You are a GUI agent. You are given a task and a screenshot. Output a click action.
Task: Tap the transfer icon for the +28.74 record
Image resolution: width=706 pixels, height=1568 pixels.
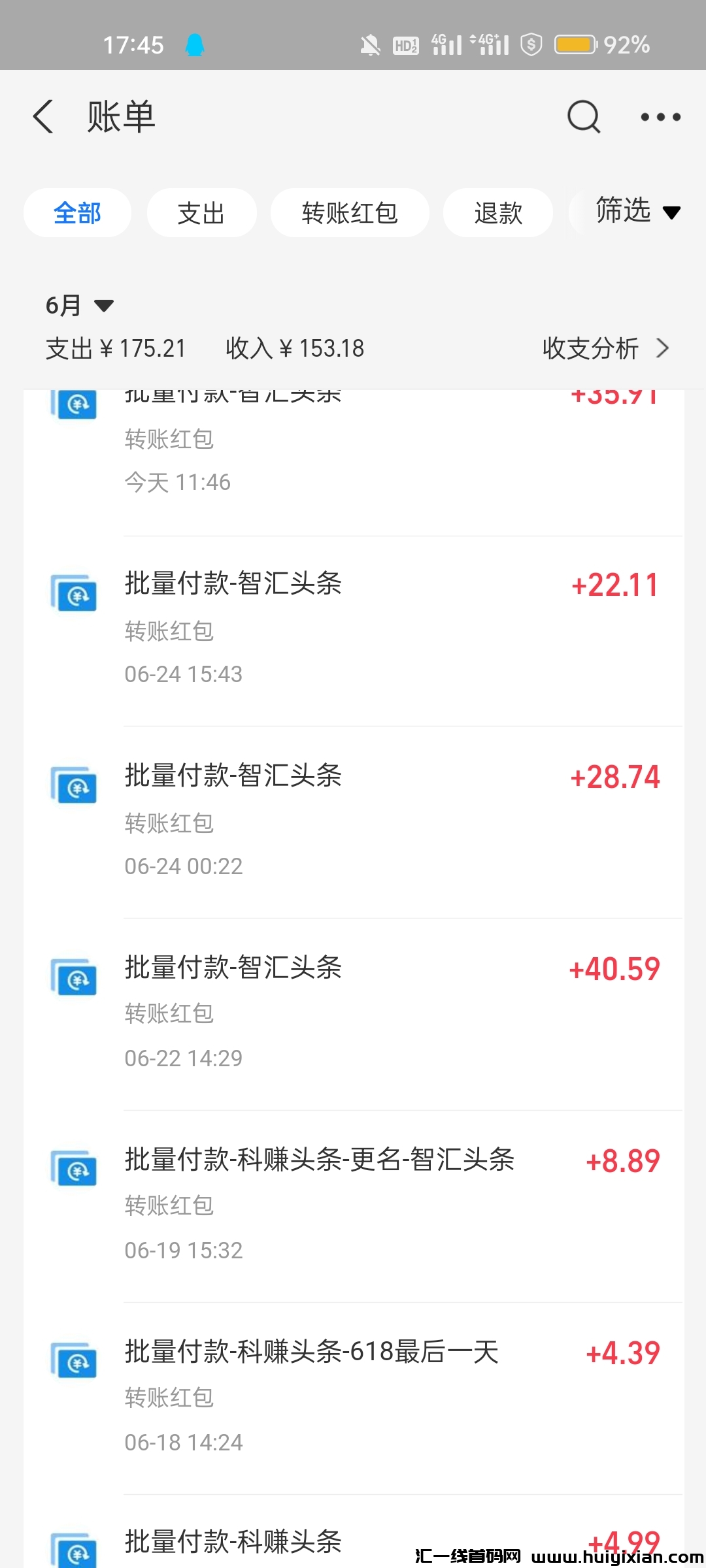[74, 784]
